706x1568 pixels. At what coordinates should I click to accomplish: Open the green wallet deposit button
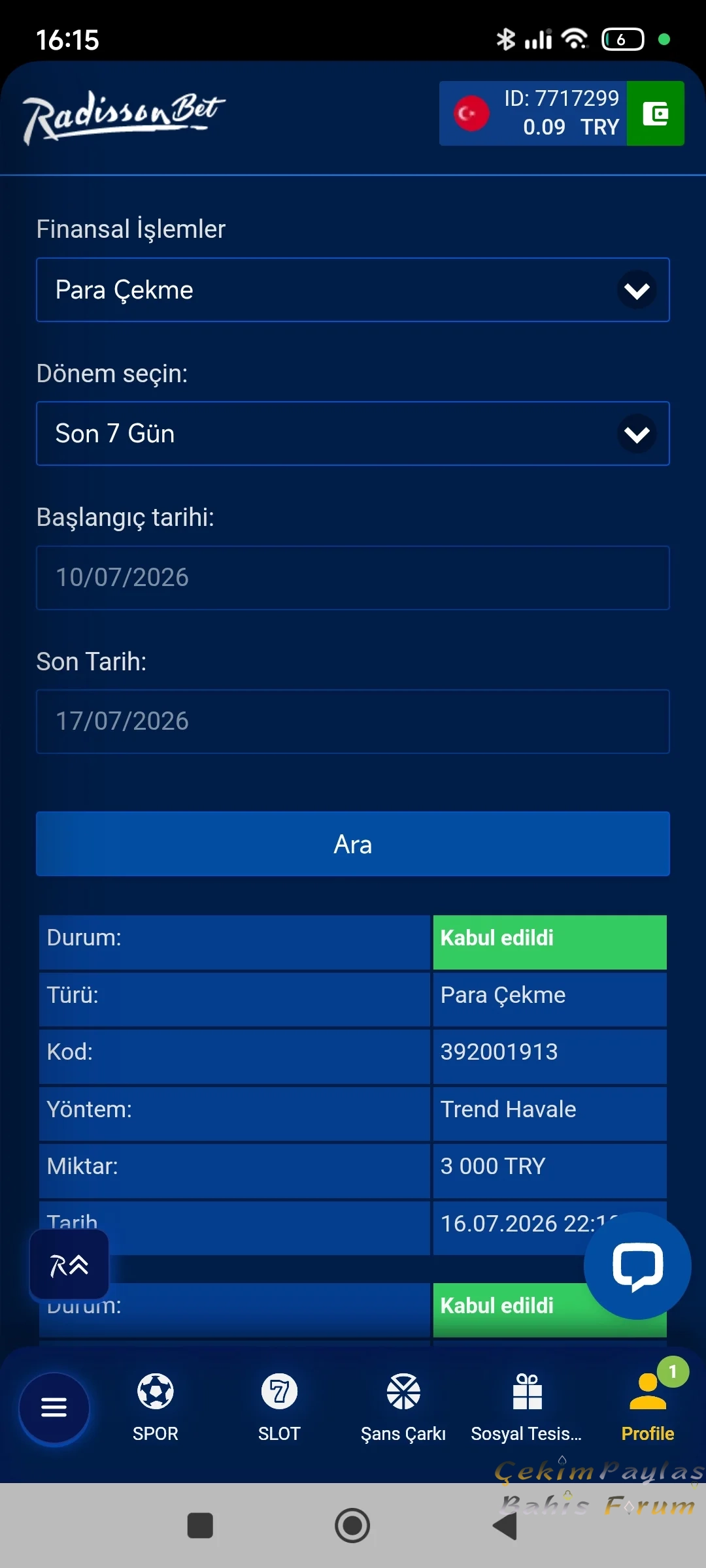pyautogui.click(x=655, y=113)
